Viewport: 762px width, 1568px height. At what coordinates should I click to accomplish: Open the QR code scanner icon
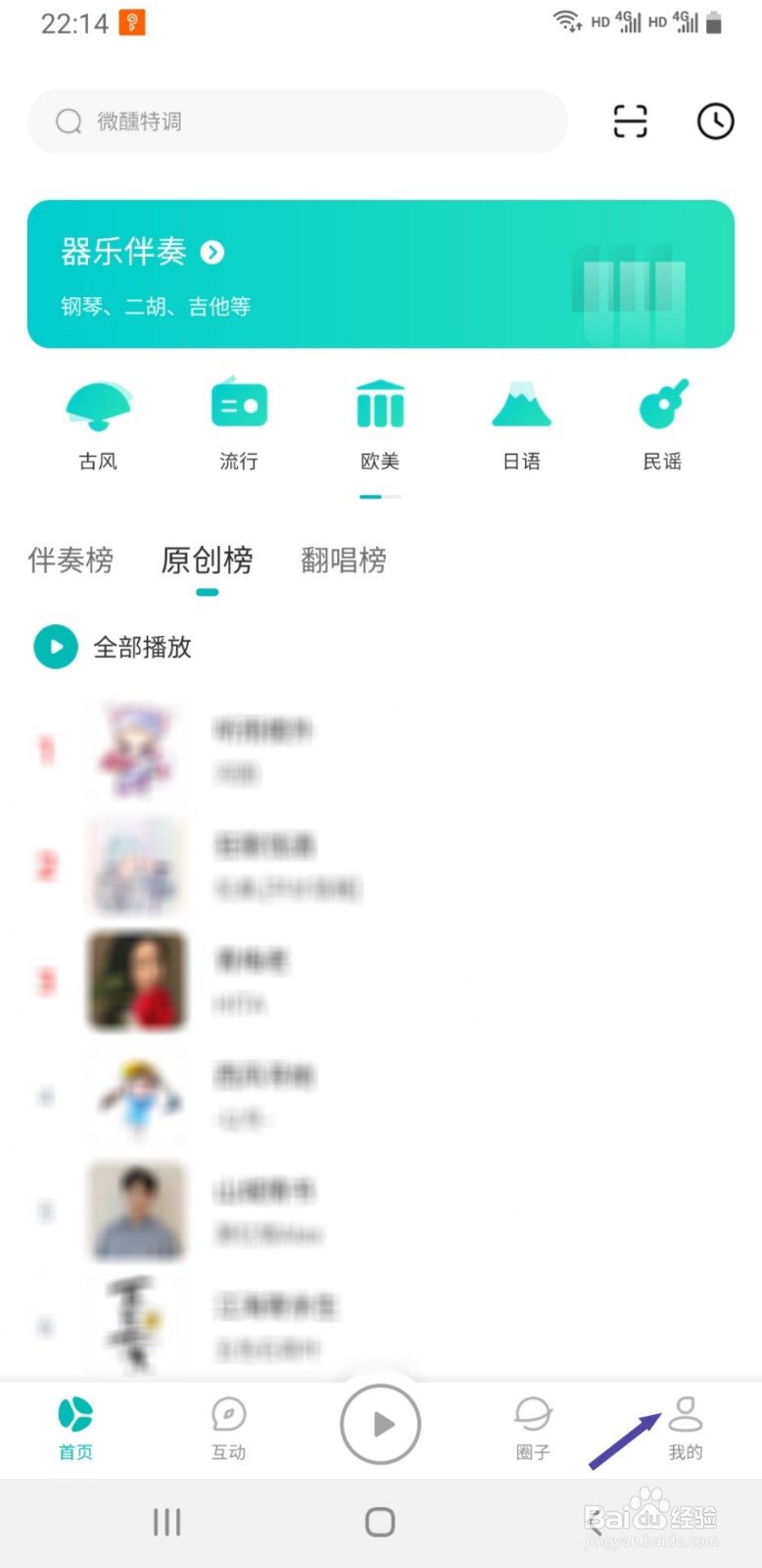point(630,122)
